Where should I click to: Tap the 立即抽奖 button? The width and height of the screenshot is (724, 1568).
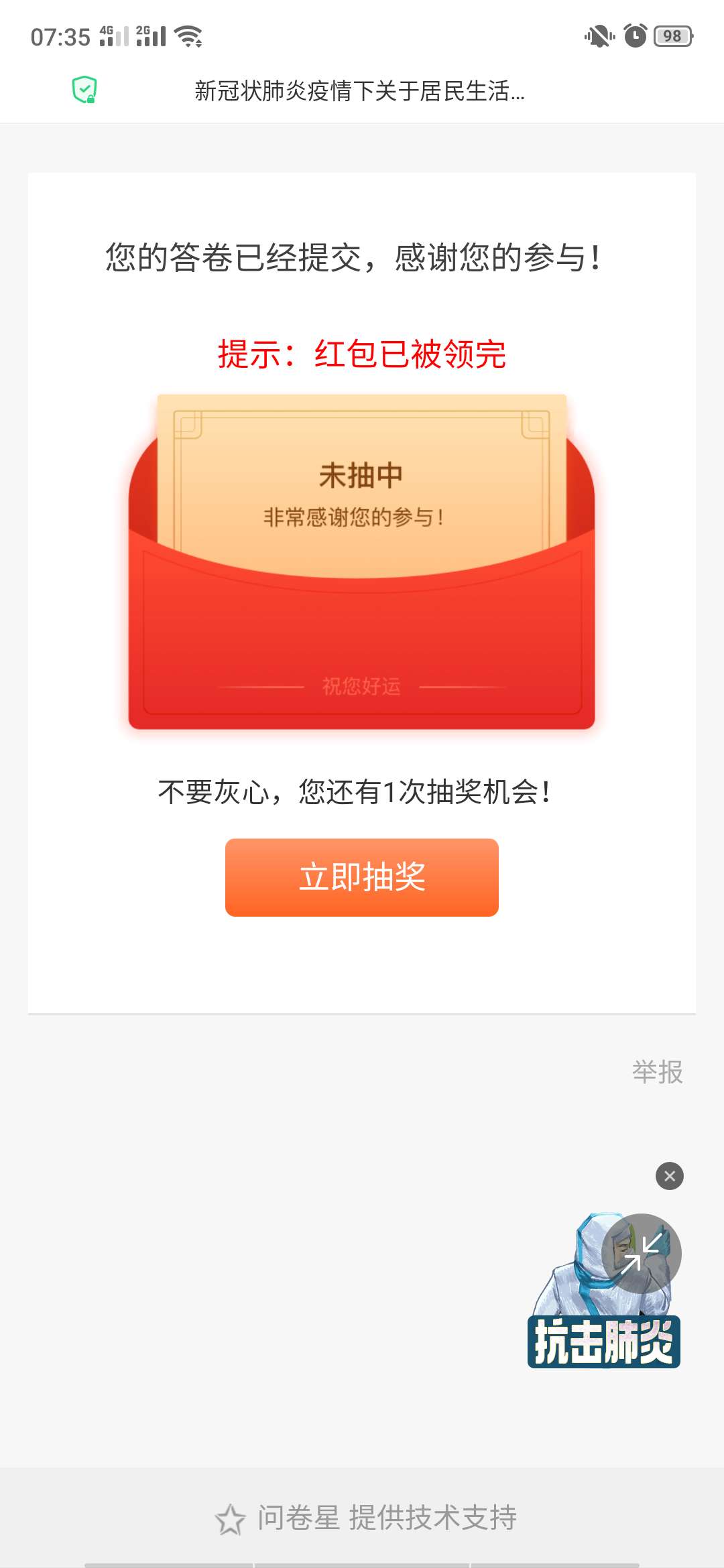[362, 877]
